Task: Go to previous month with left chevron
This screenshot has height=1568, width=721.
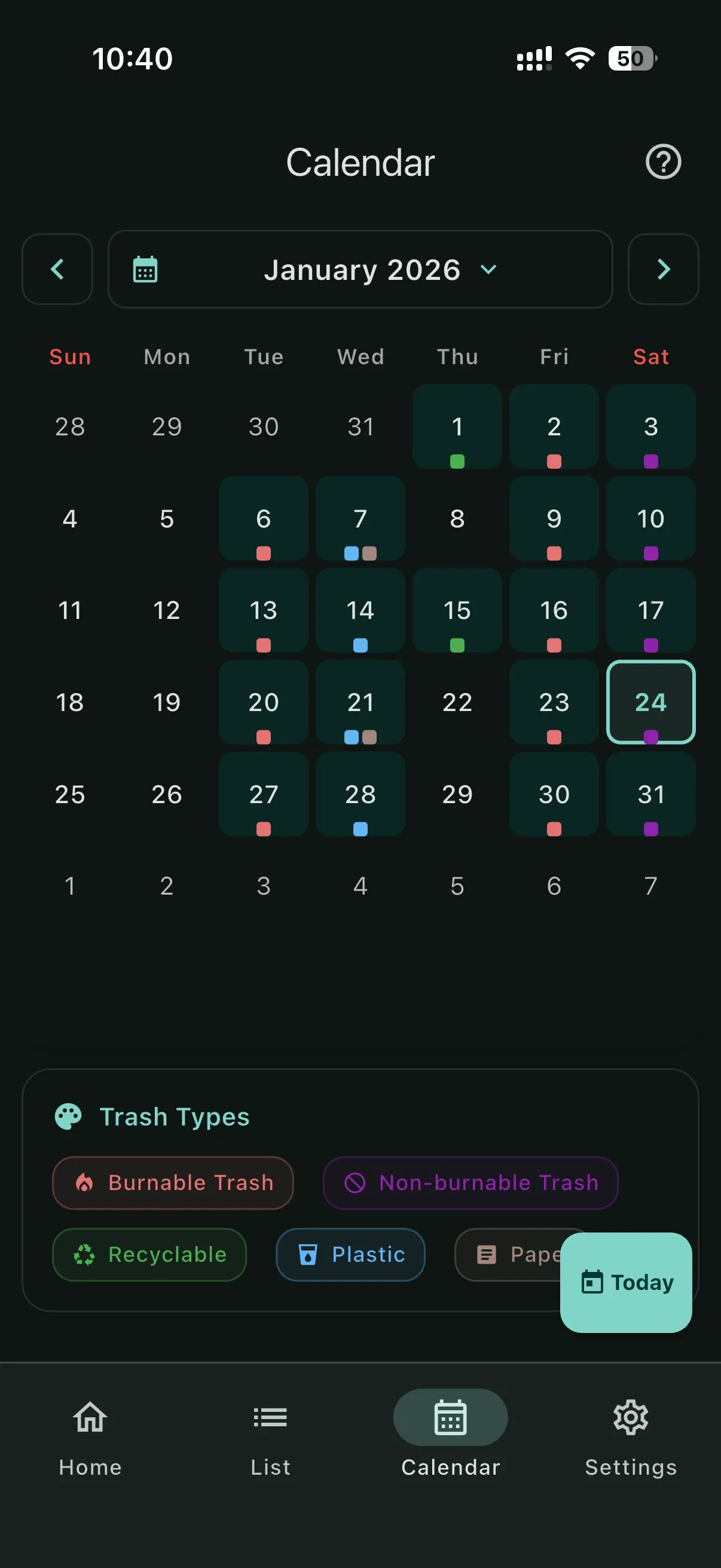Action: (x=57, y=270)
